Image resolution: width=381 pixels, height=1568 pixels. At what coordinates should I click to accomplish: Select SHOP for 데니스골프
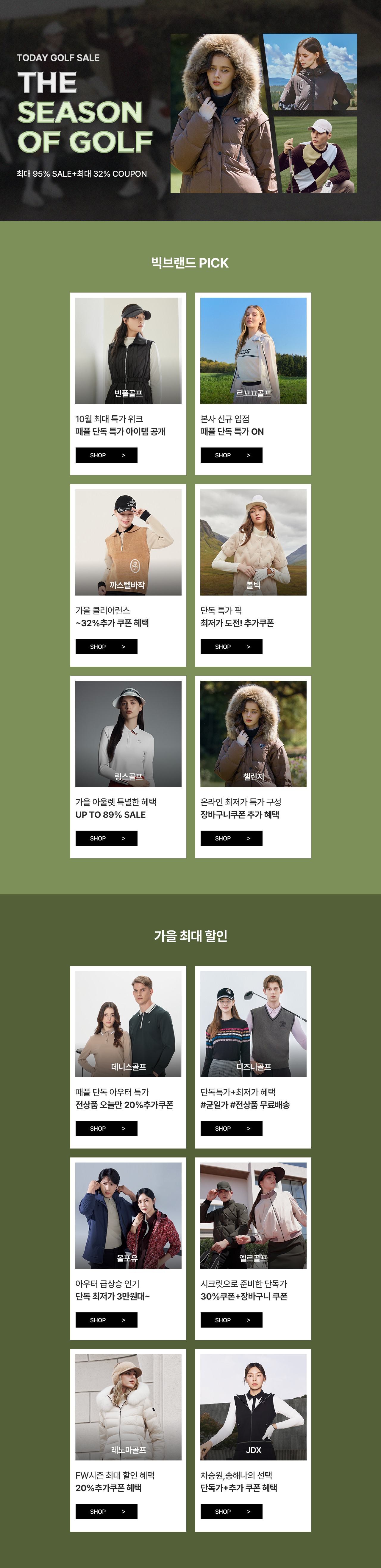click(x=106, y=1129)
